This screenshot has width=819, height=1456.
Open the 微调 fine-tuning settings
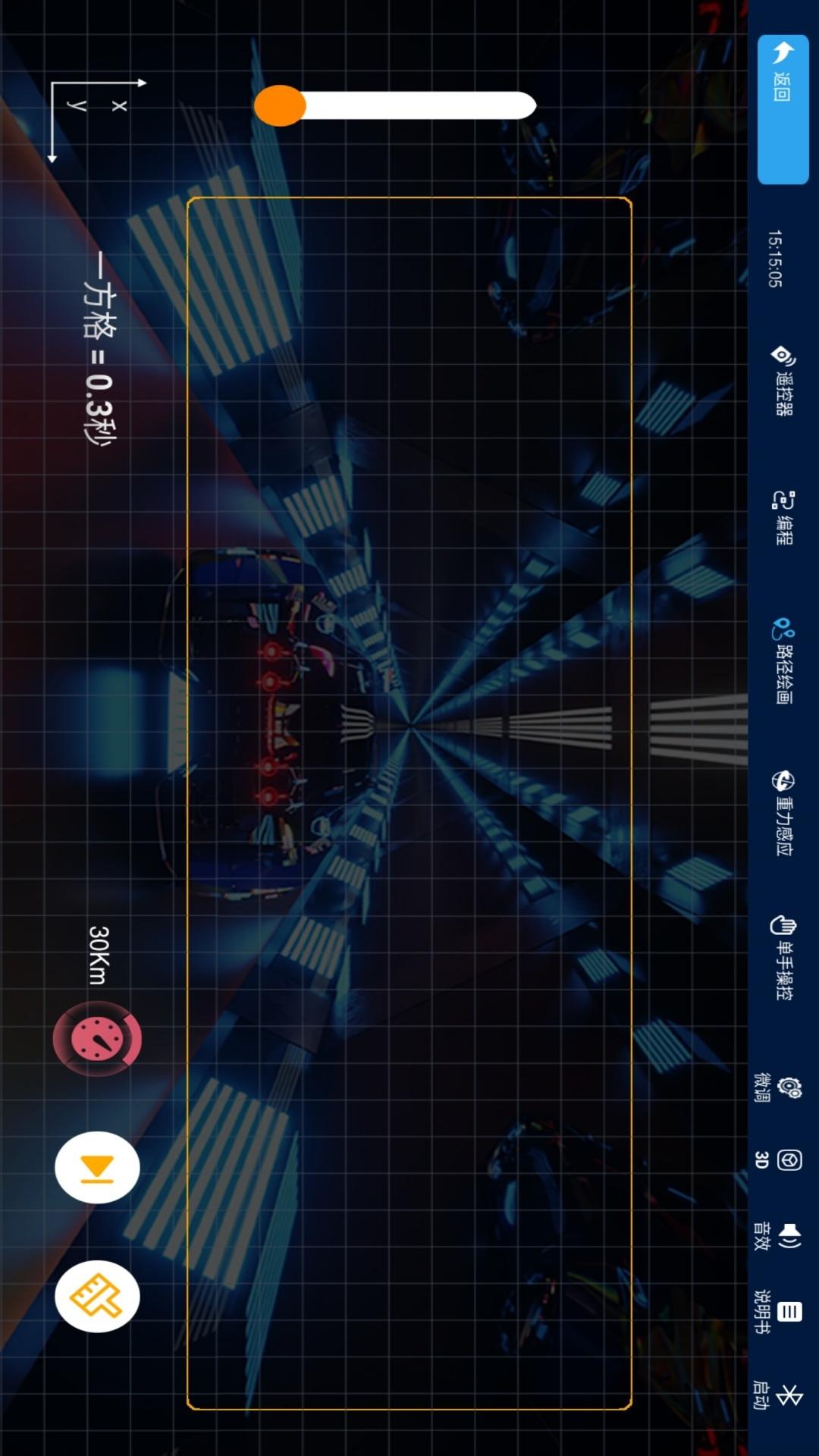coord(777,1087)
